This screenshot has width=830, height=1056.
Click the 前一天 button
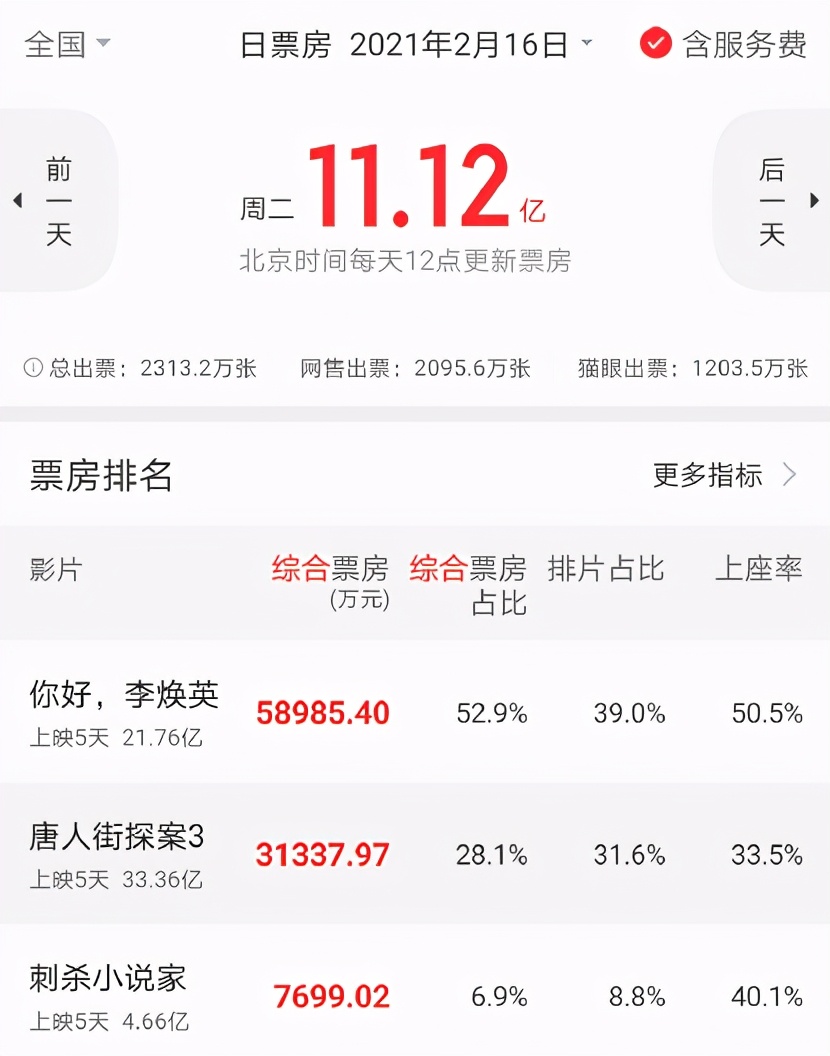[x=60, y=199]
